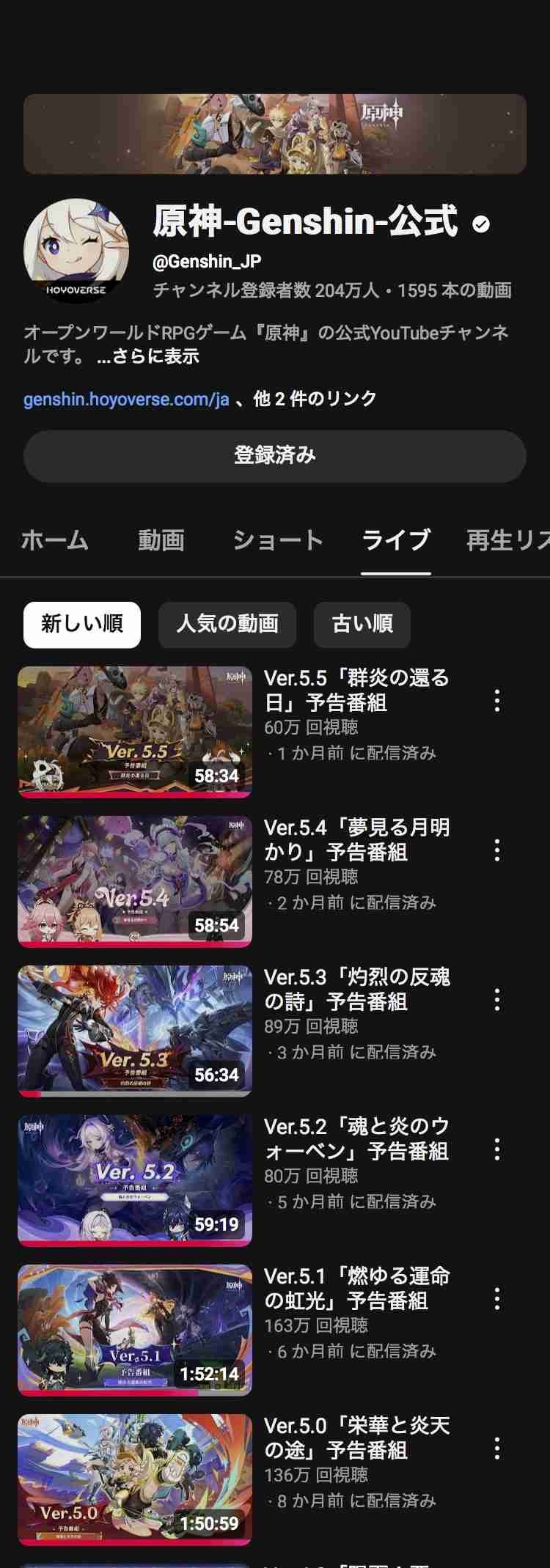Open more options for Ver.5.3 video
This screenshot has height=1568, width=550.
(x=497, y=1000)
